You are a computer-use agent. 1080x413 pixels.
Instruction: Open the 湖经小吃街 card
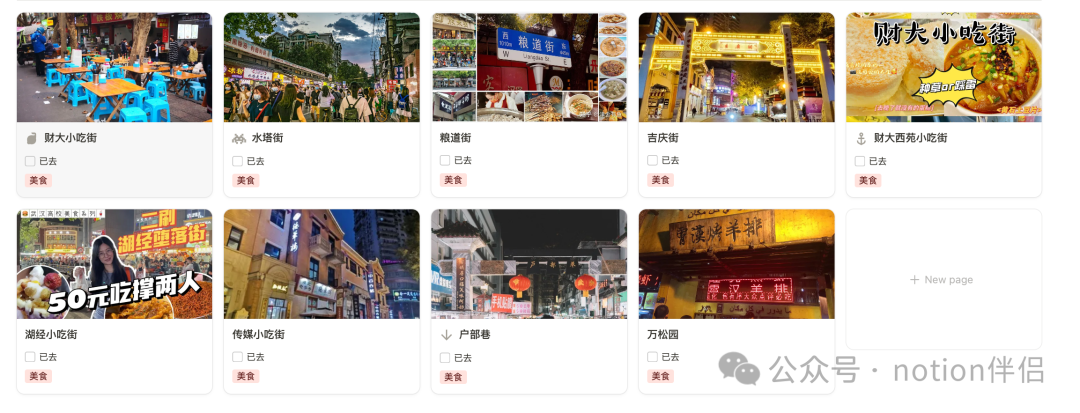[x=51, y=334]
